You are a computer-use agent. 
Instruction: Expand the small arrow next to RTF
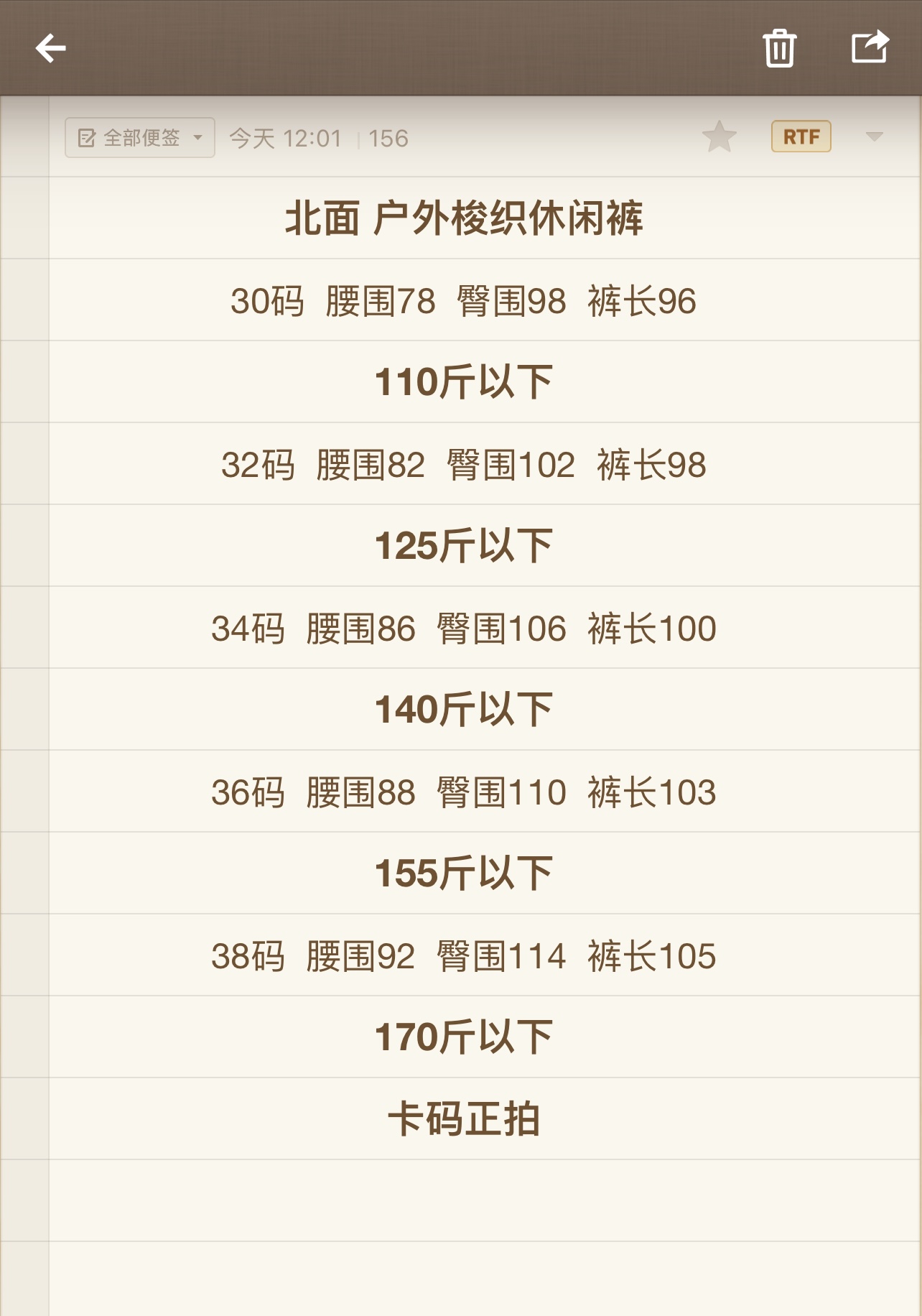(874, 136)
